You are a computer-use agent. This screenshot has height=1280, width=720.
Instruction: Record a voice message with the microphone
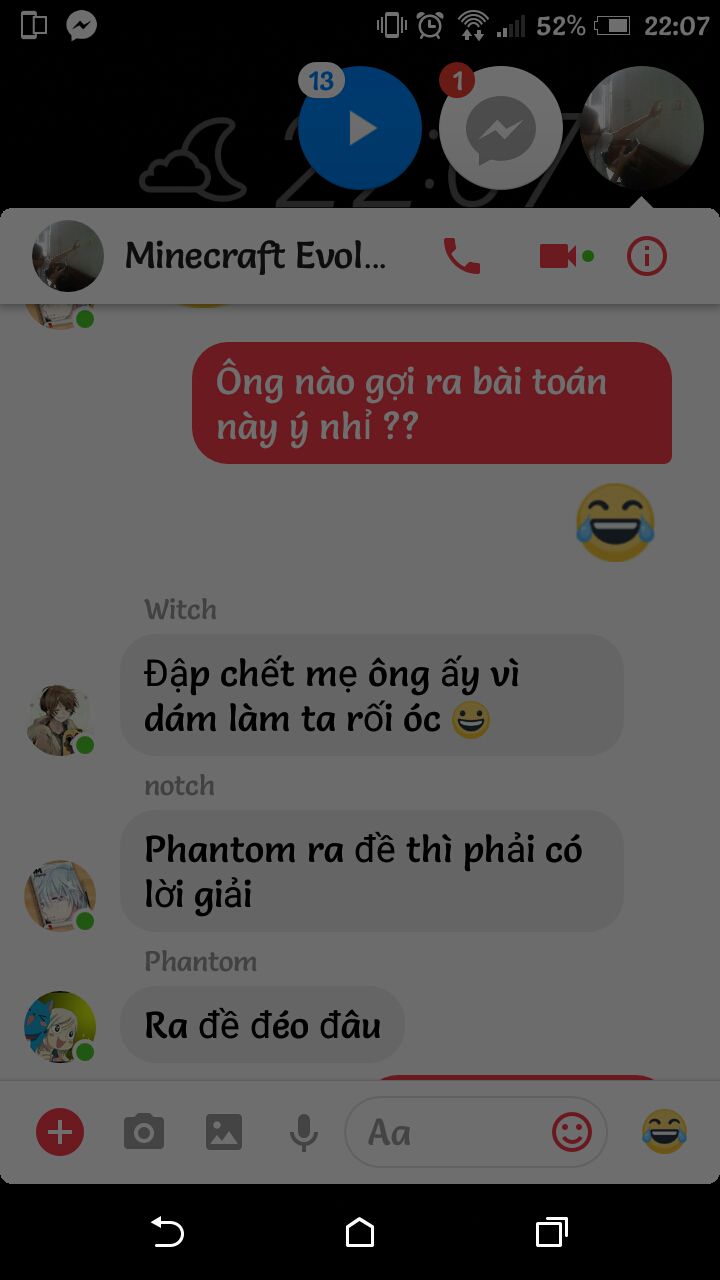[304, 1132]
